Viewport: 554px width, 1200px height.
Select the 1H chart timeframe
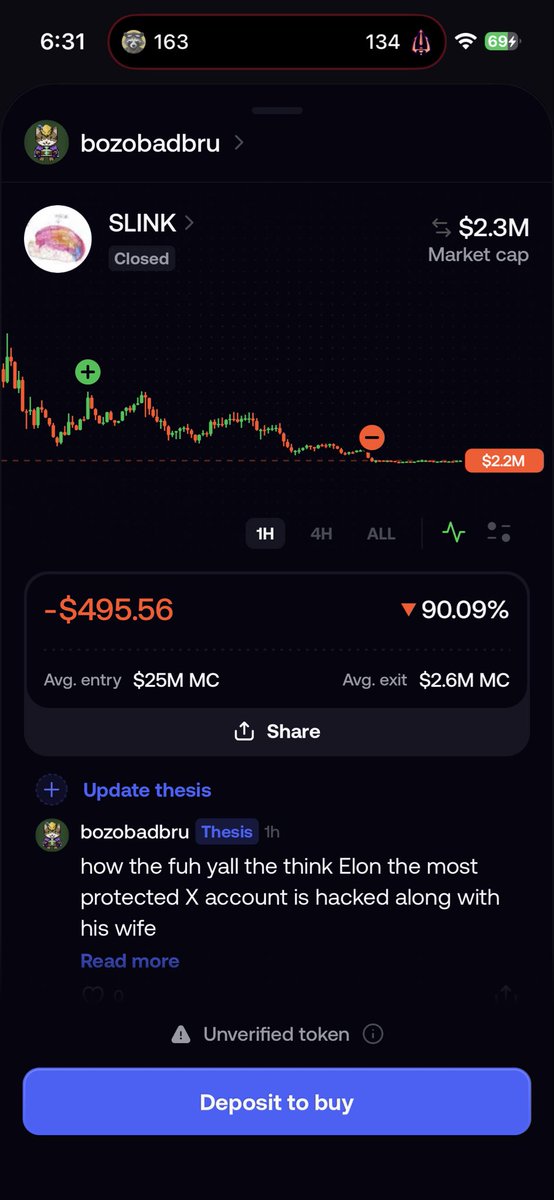265,533
